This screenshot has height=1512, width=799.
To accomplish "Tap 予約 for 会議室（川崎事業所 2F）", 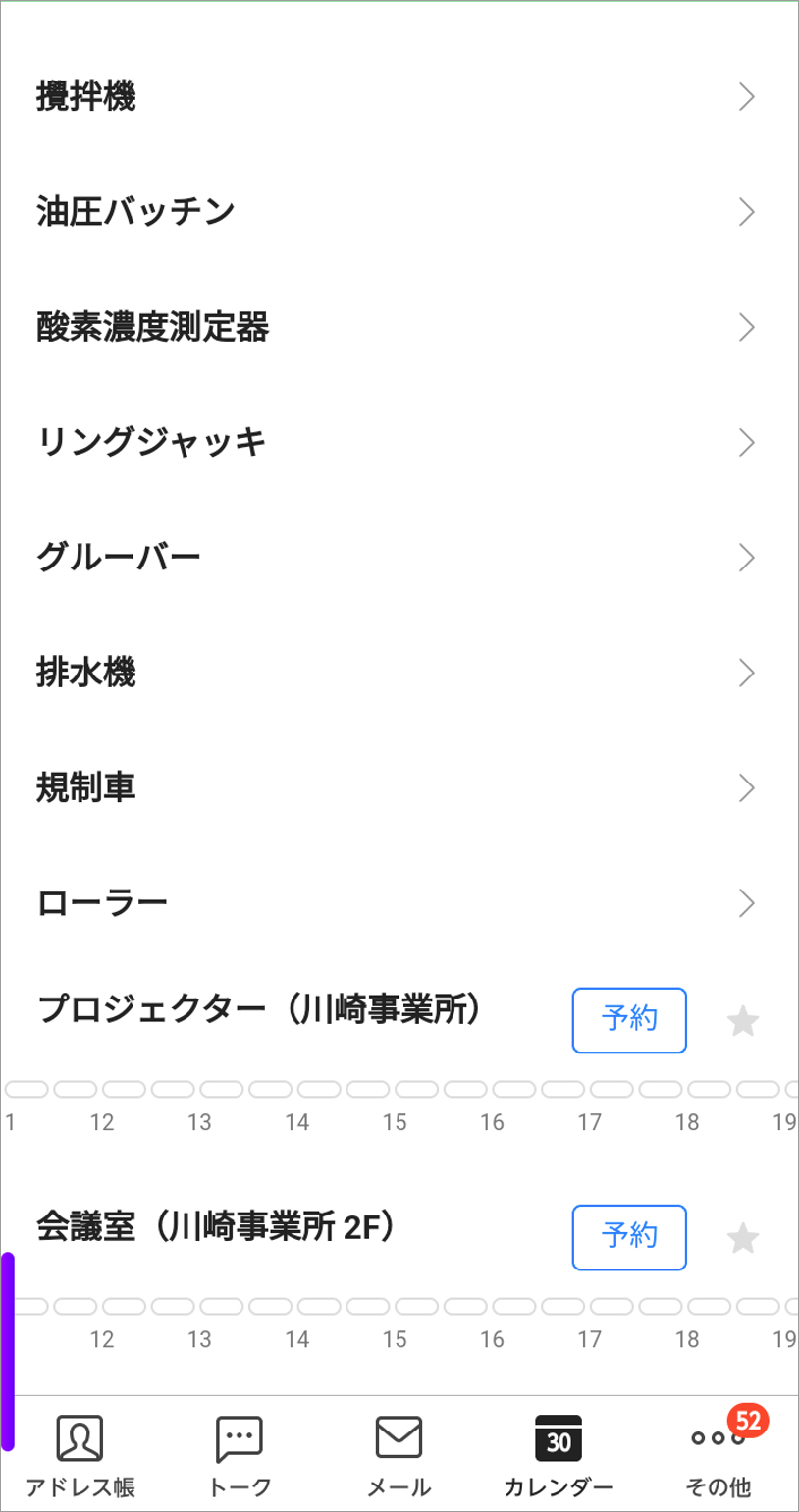I will [x=629, y=1237].
